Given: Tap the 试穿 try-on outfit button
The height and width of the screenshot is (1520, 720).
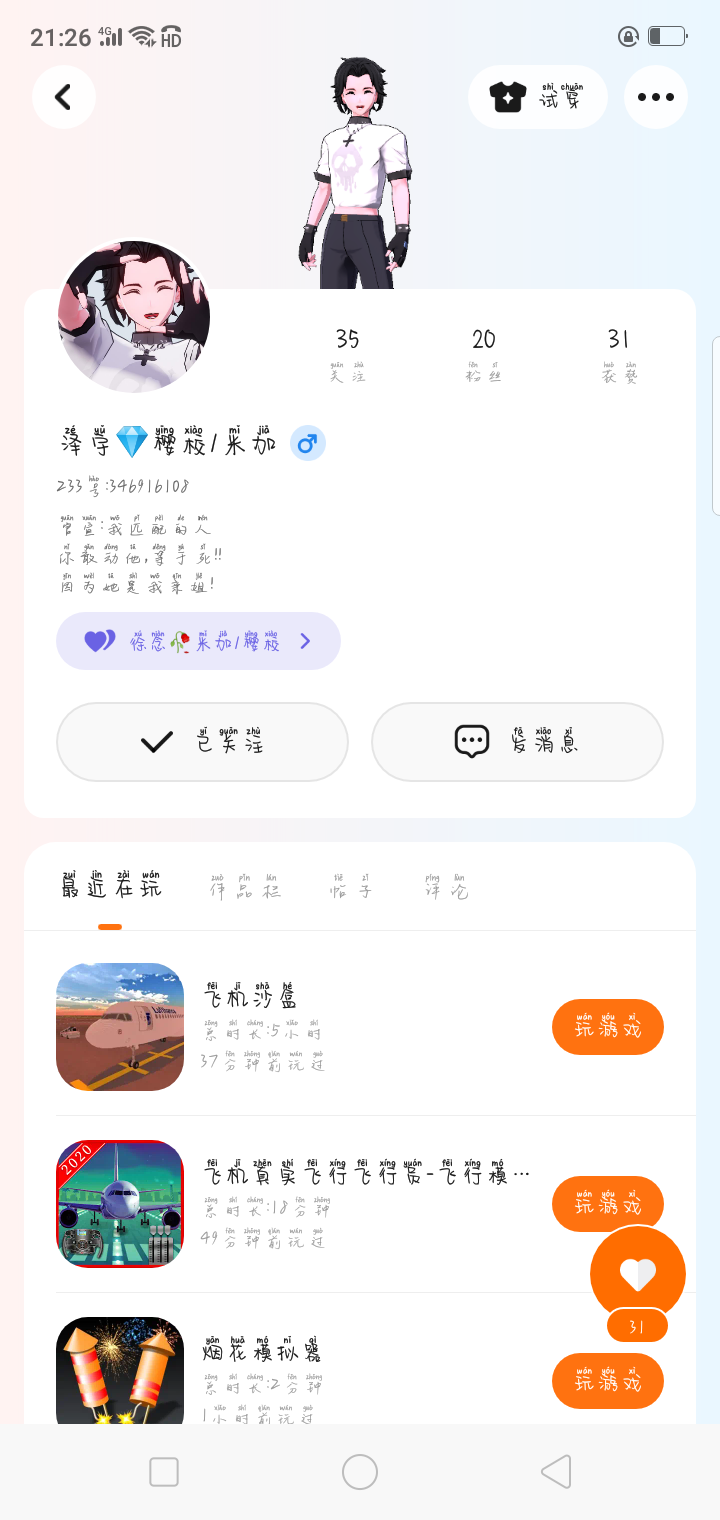Looking at the screenshot, I should 538,97.
